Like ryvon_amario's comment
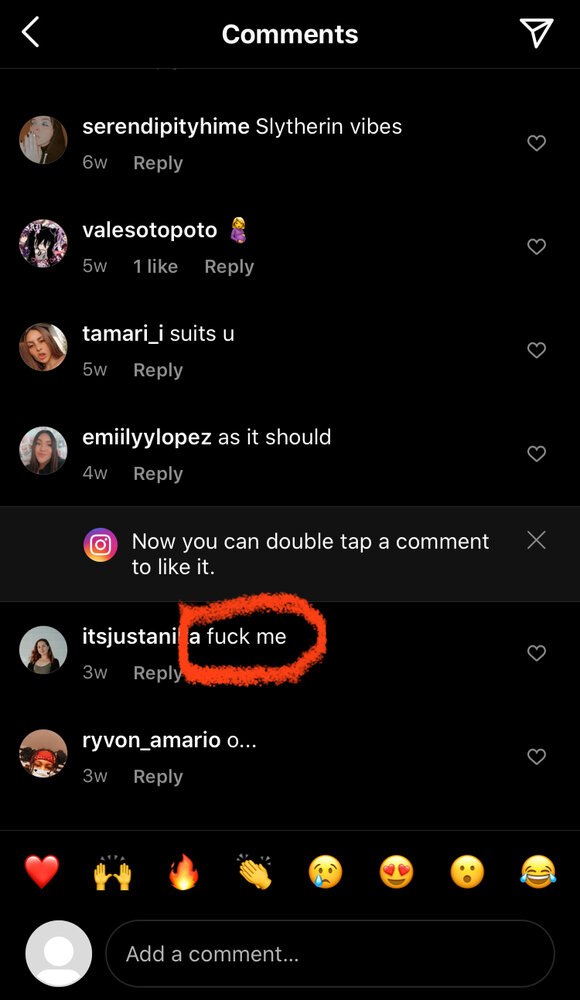Screen dimensions: 580x1000 tap(537, 756)
